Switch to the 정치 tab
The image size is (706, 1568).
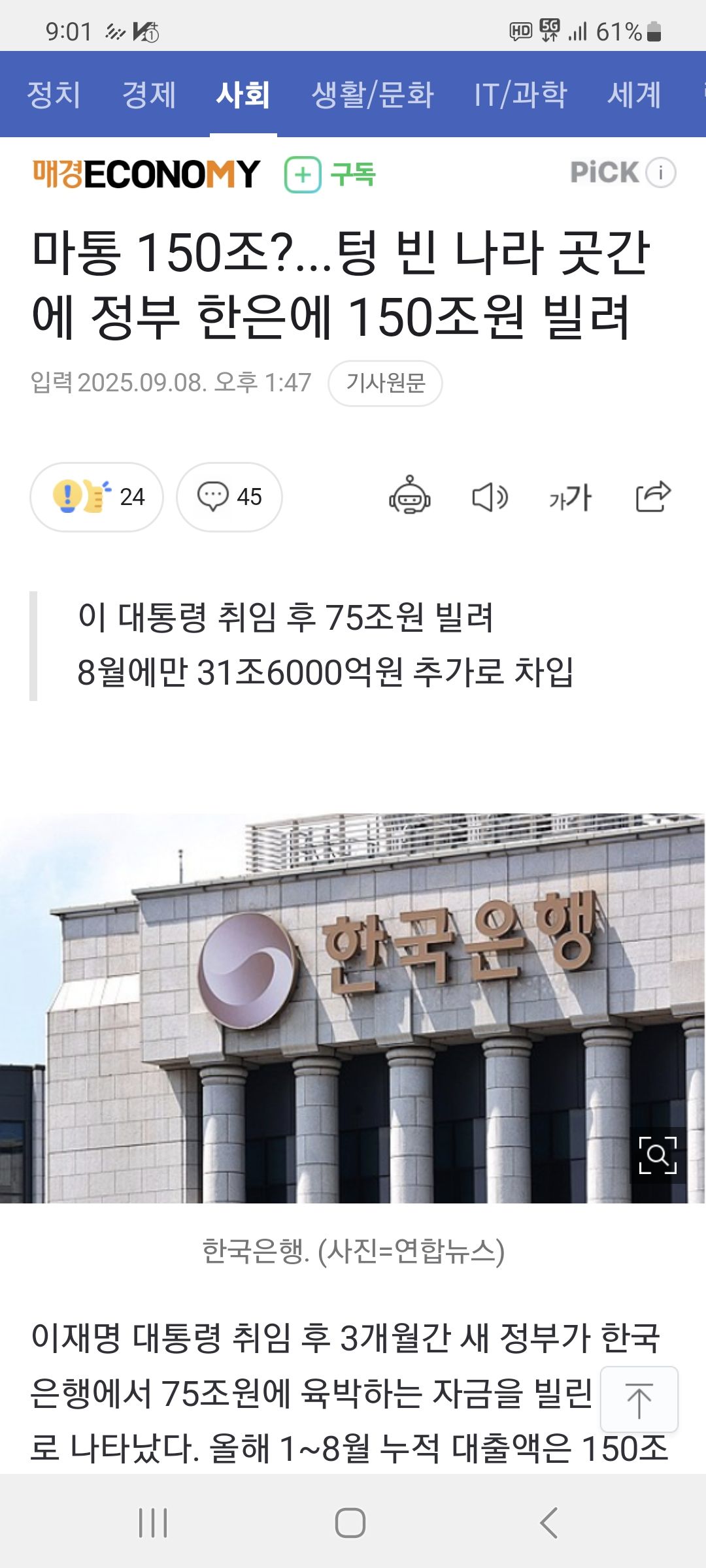(54, 94)
